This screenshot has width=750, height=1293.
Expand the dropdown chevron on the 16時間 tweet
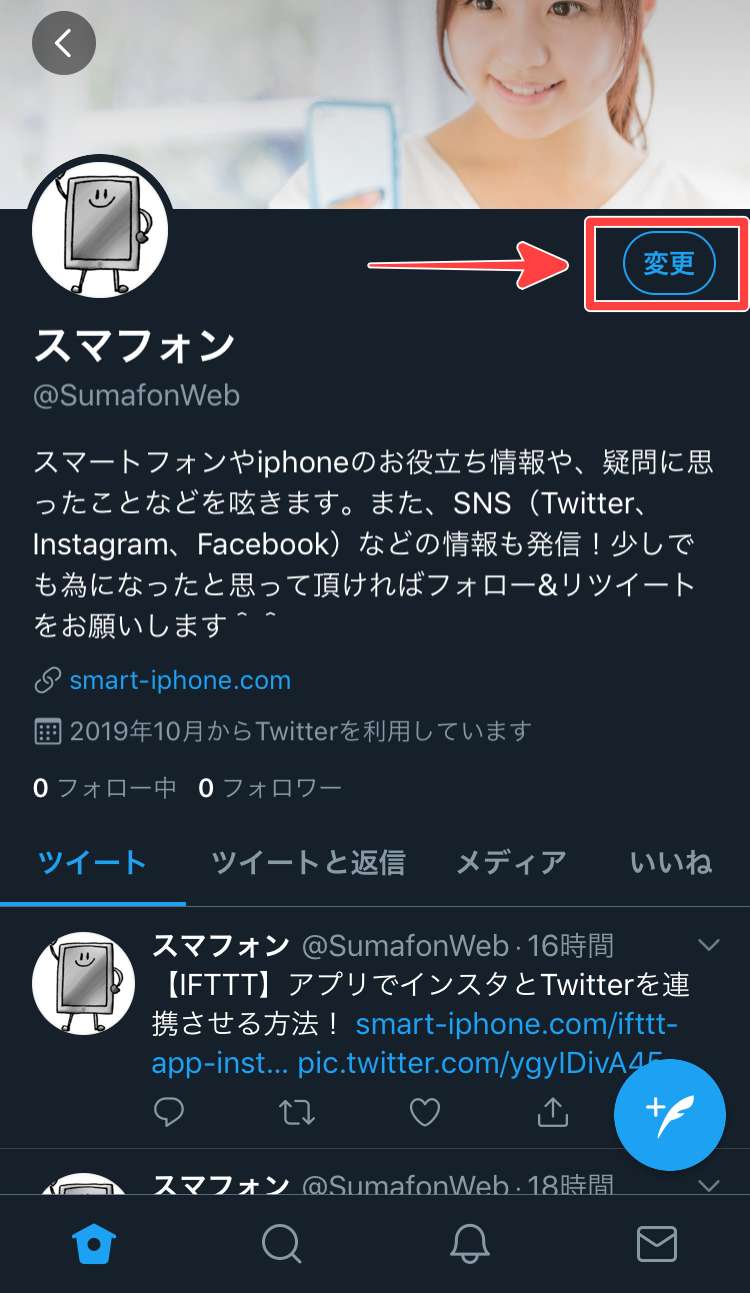(x=709, y=945)
